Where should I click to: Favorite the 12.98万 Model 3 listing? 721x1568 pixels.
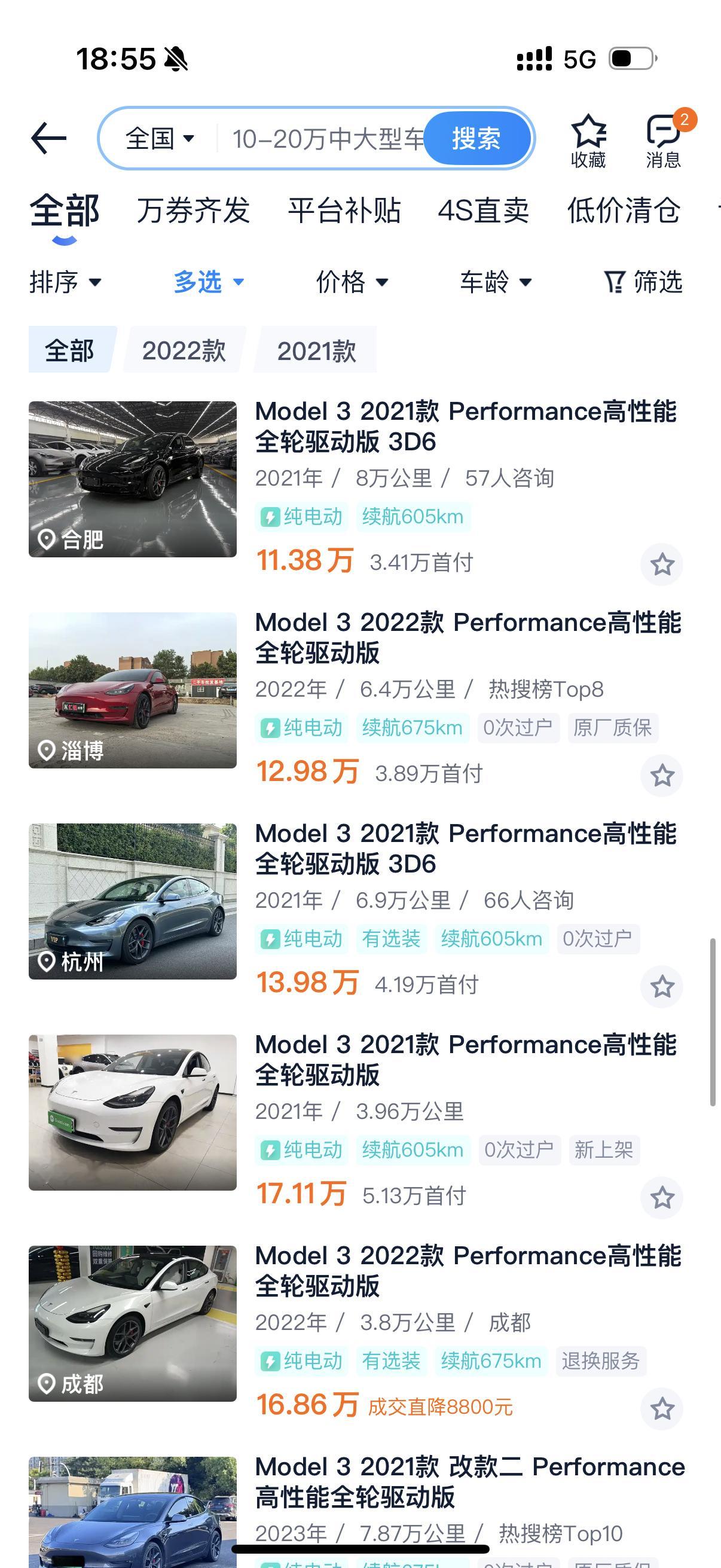point(662,776)
